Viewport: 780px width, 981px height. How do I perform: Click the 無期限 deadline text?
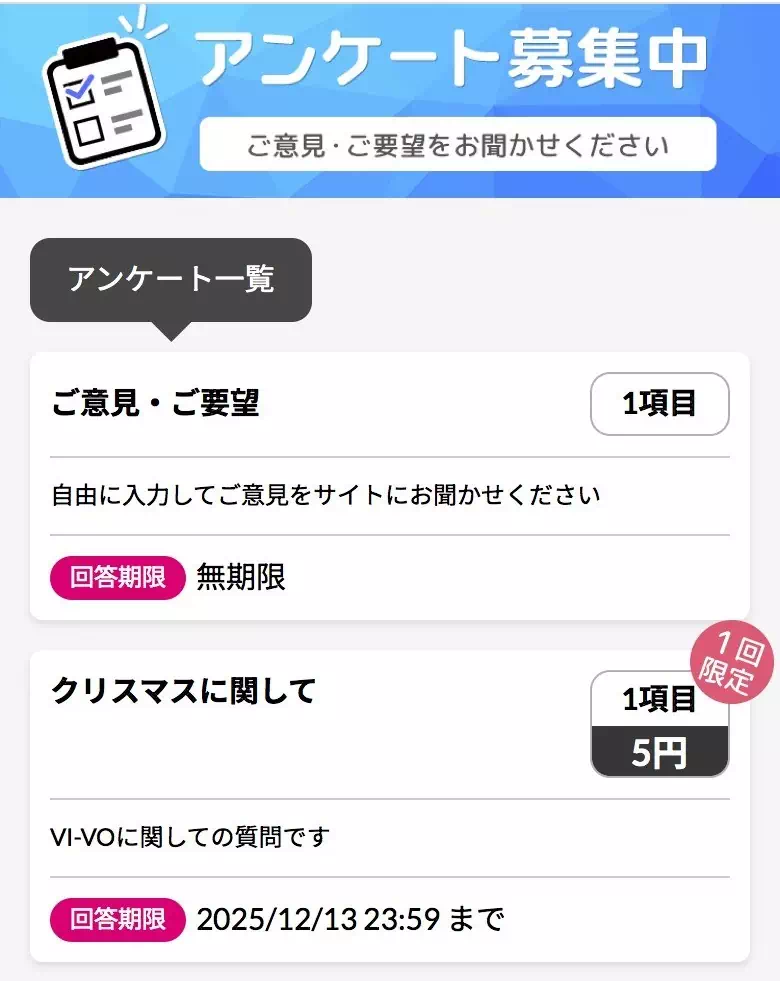coord(240,578)
